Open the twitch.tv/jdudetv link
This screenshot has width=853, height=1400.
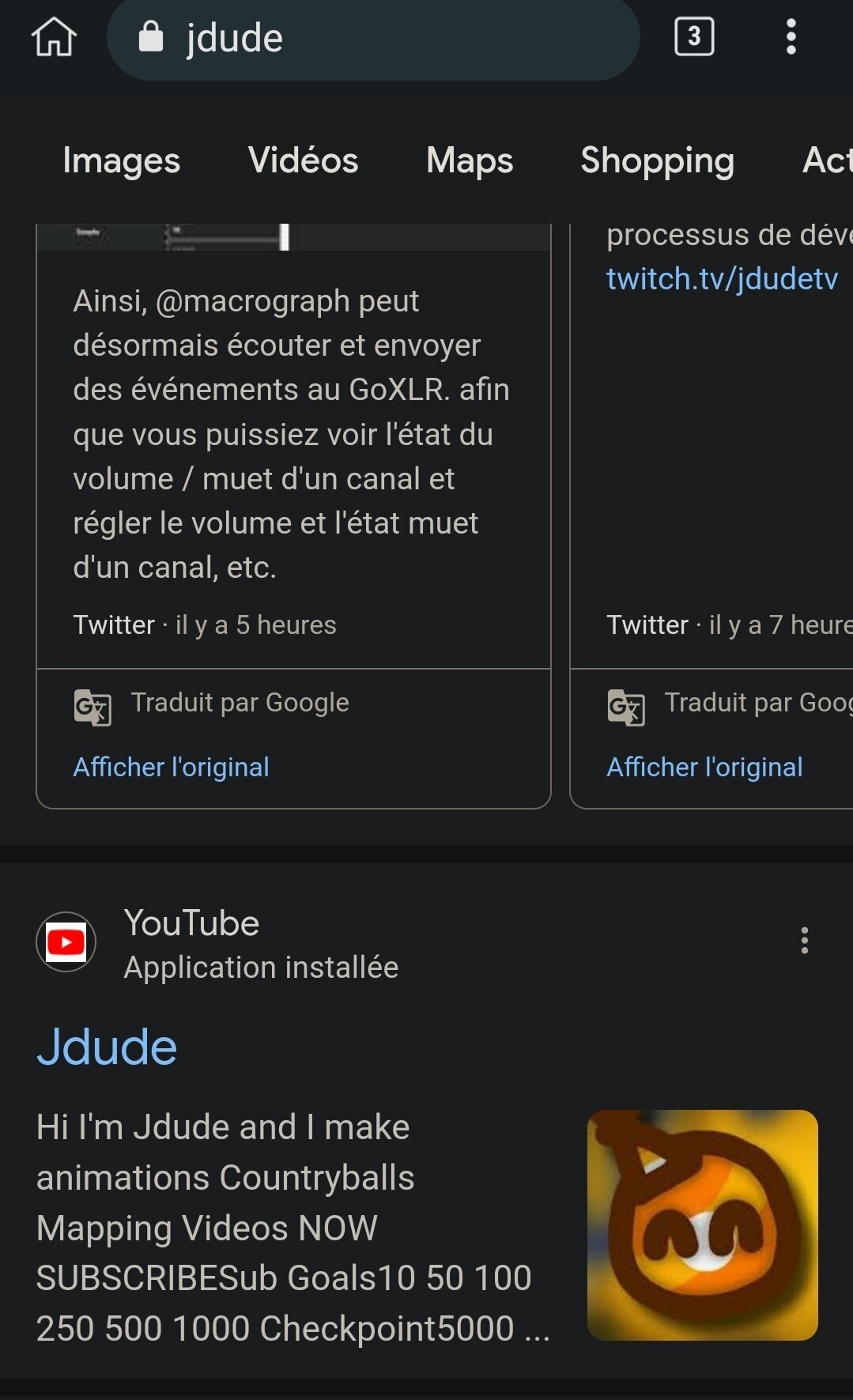[x=722, y=279]
